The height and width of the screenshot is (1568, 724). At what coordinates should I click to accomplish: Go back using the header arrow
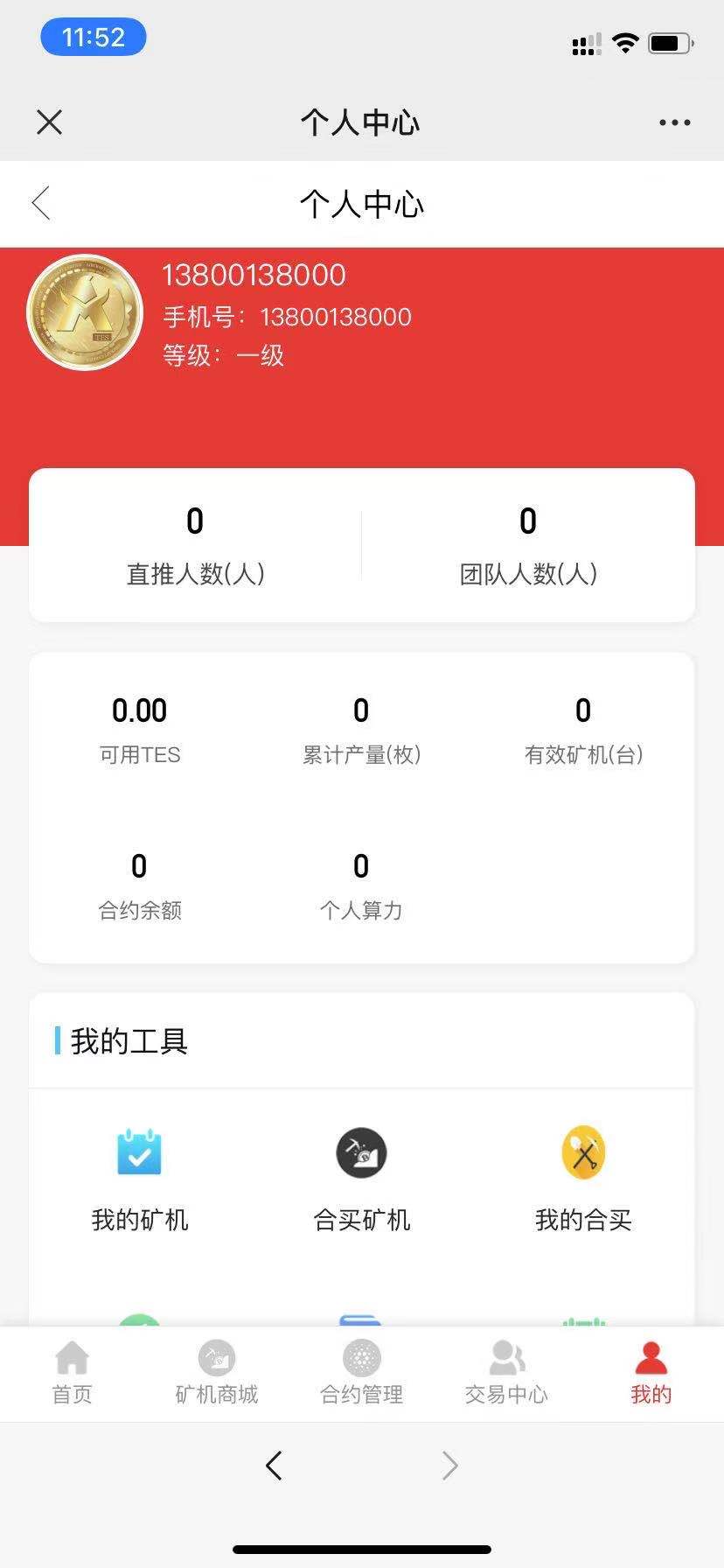(x=41, y=204)
